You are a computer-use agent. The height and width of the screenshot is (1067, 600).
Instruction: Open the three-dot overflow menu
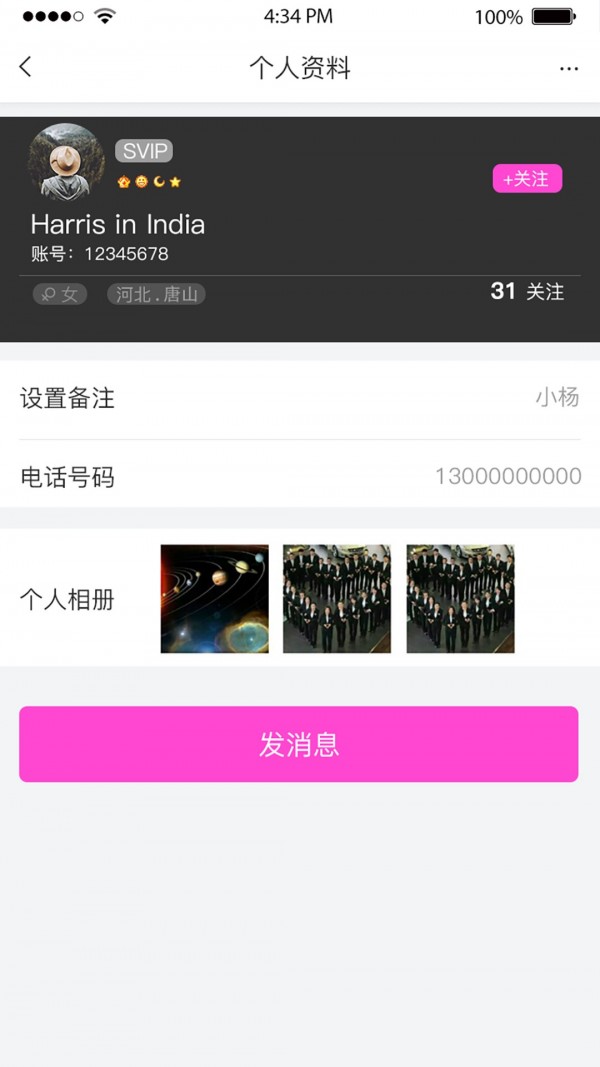pyautogui.click(x=569, y=69)
